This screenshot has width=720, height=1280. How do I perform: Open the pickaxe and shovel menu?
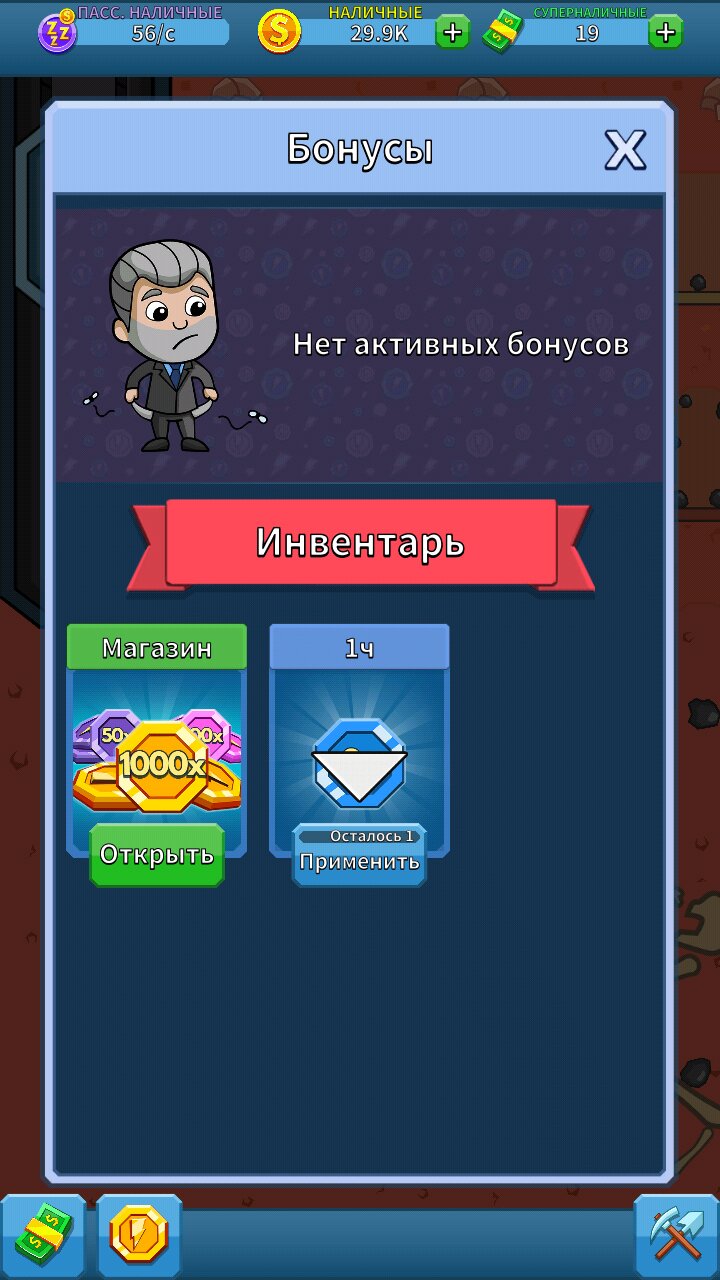pyautogui.click(x=676, y=1236)
